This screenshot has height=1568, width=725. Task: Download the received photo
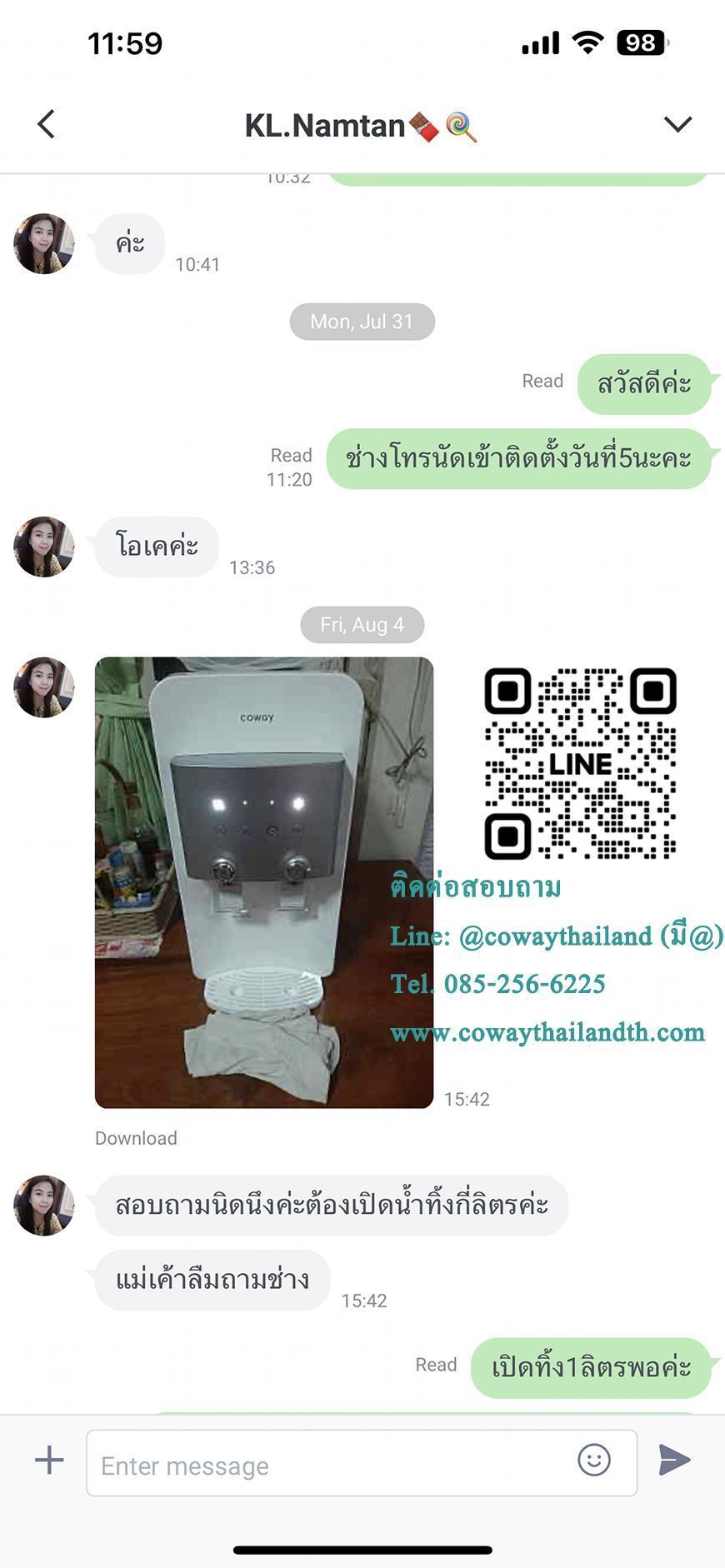coord(136,1138)
